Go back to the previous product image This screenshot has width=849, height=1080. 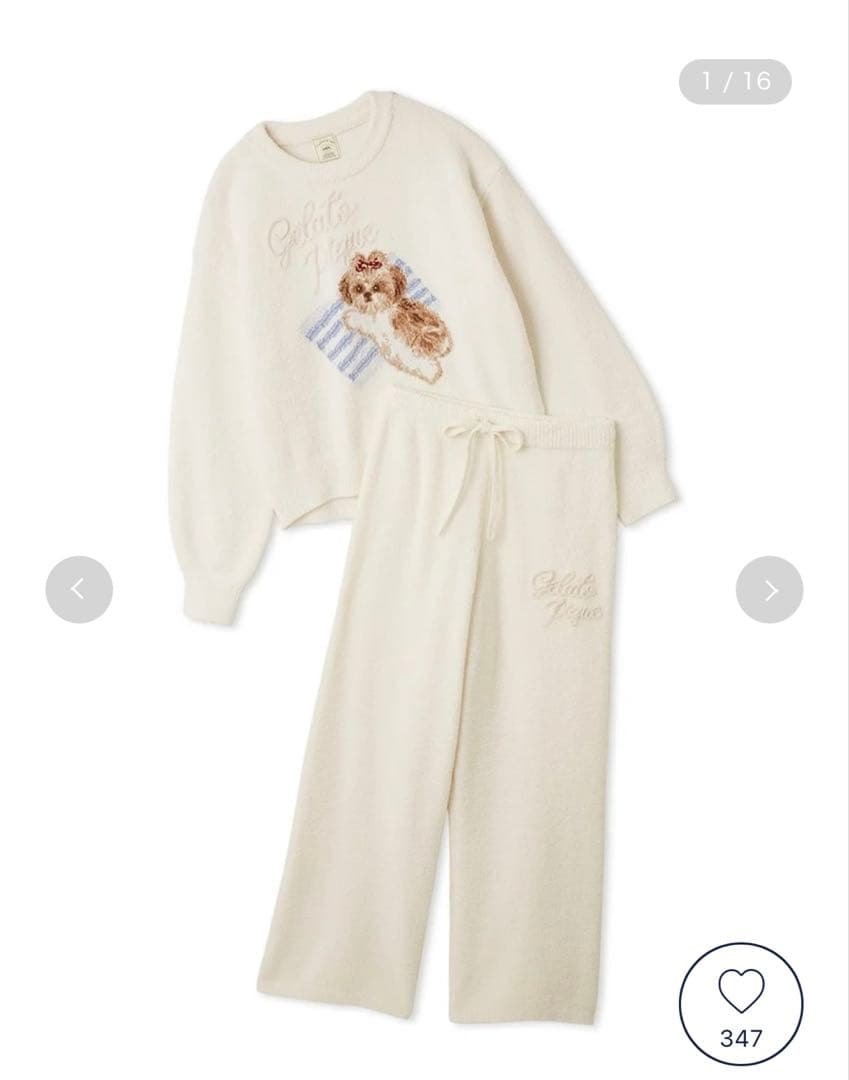click(79, 589)
